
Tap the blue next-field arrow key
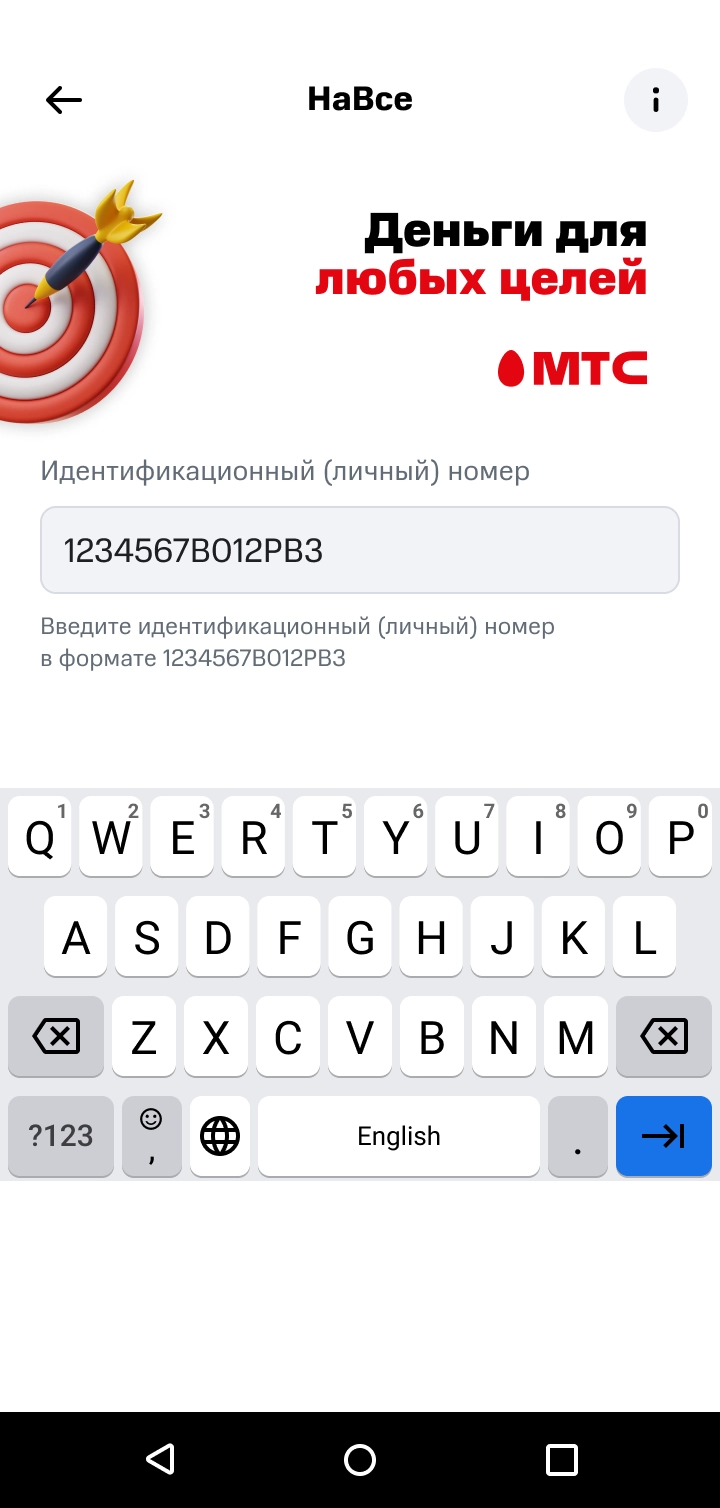coord(663,1136)
